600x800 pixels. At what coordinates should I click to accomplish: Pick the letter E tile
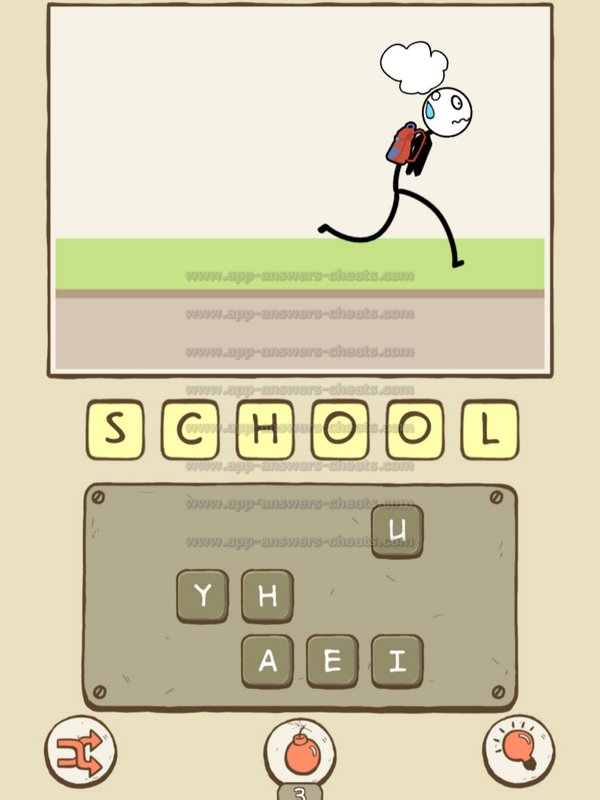coord(332,661)
